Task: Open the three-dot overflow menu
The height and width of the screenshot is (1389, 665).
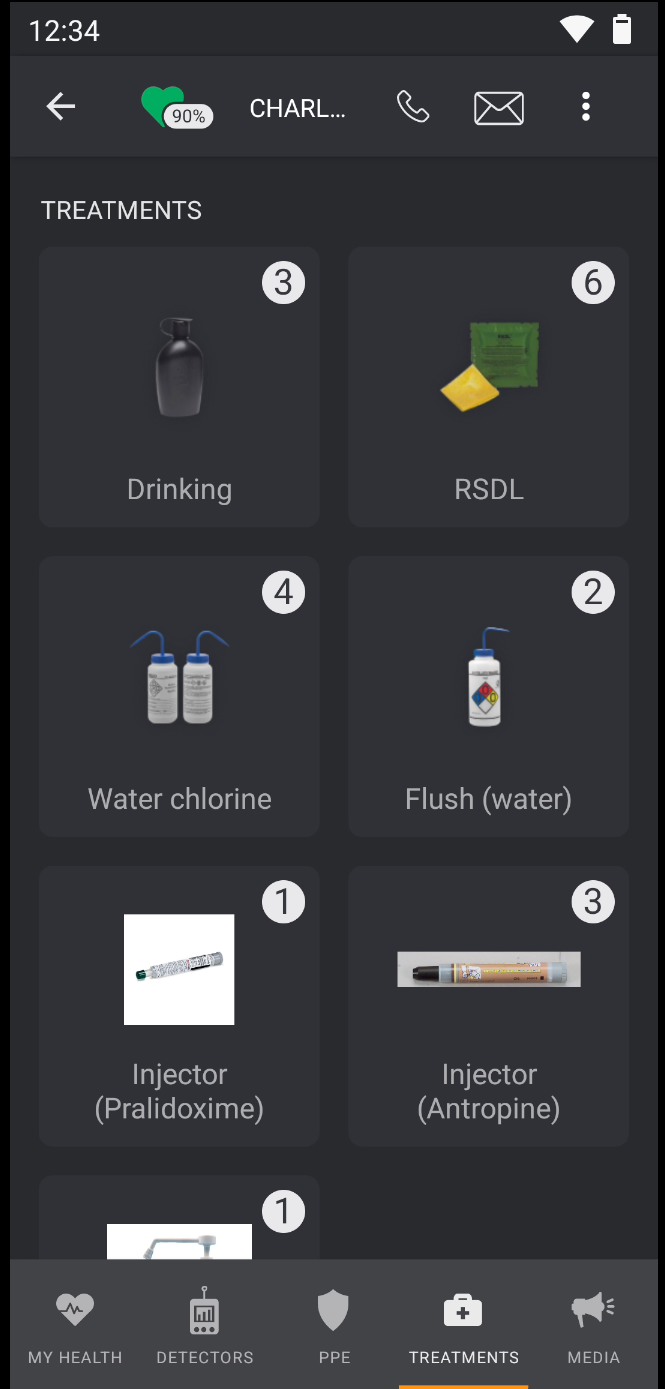Action: tap(586, 106)
